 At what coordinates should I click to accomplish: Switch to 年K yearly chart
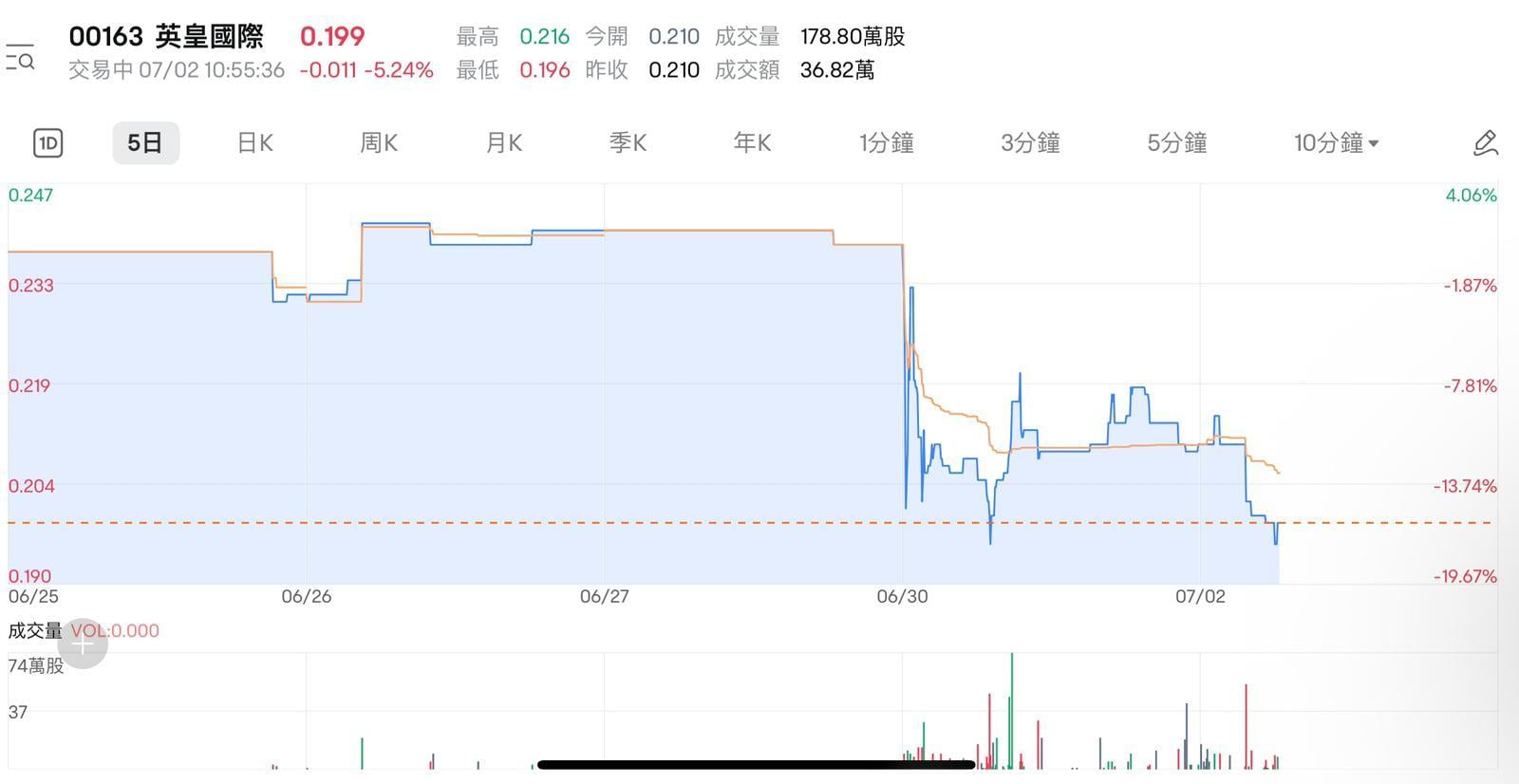click(x=752, y=143)
